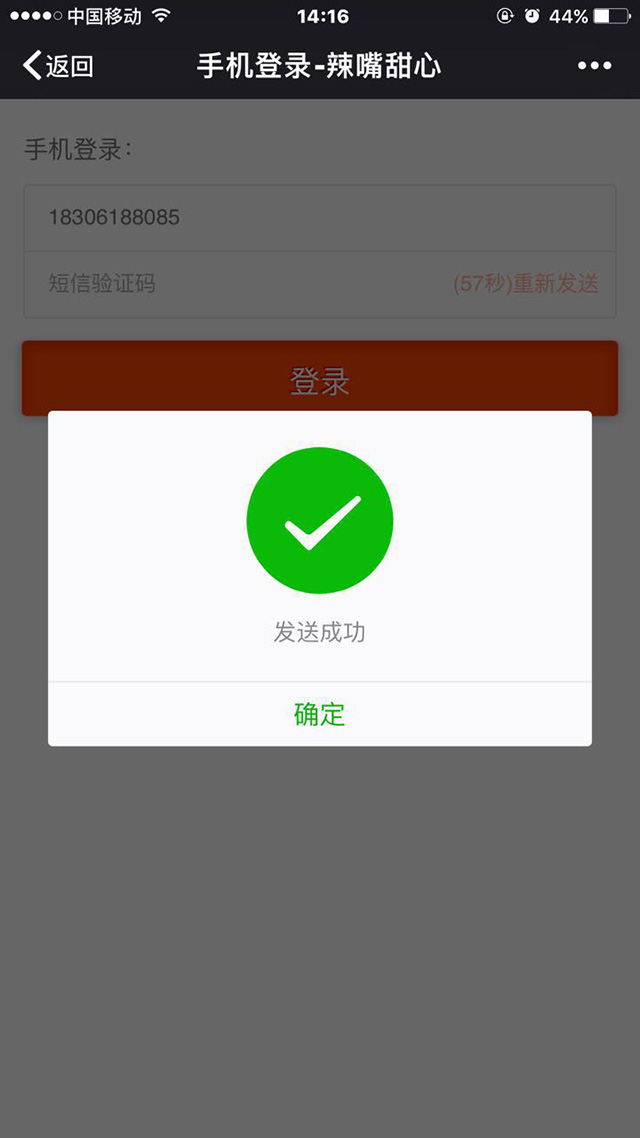Tap the orange 登录 button
This screenshot has height=1138, width=640.
pos(320,378)
